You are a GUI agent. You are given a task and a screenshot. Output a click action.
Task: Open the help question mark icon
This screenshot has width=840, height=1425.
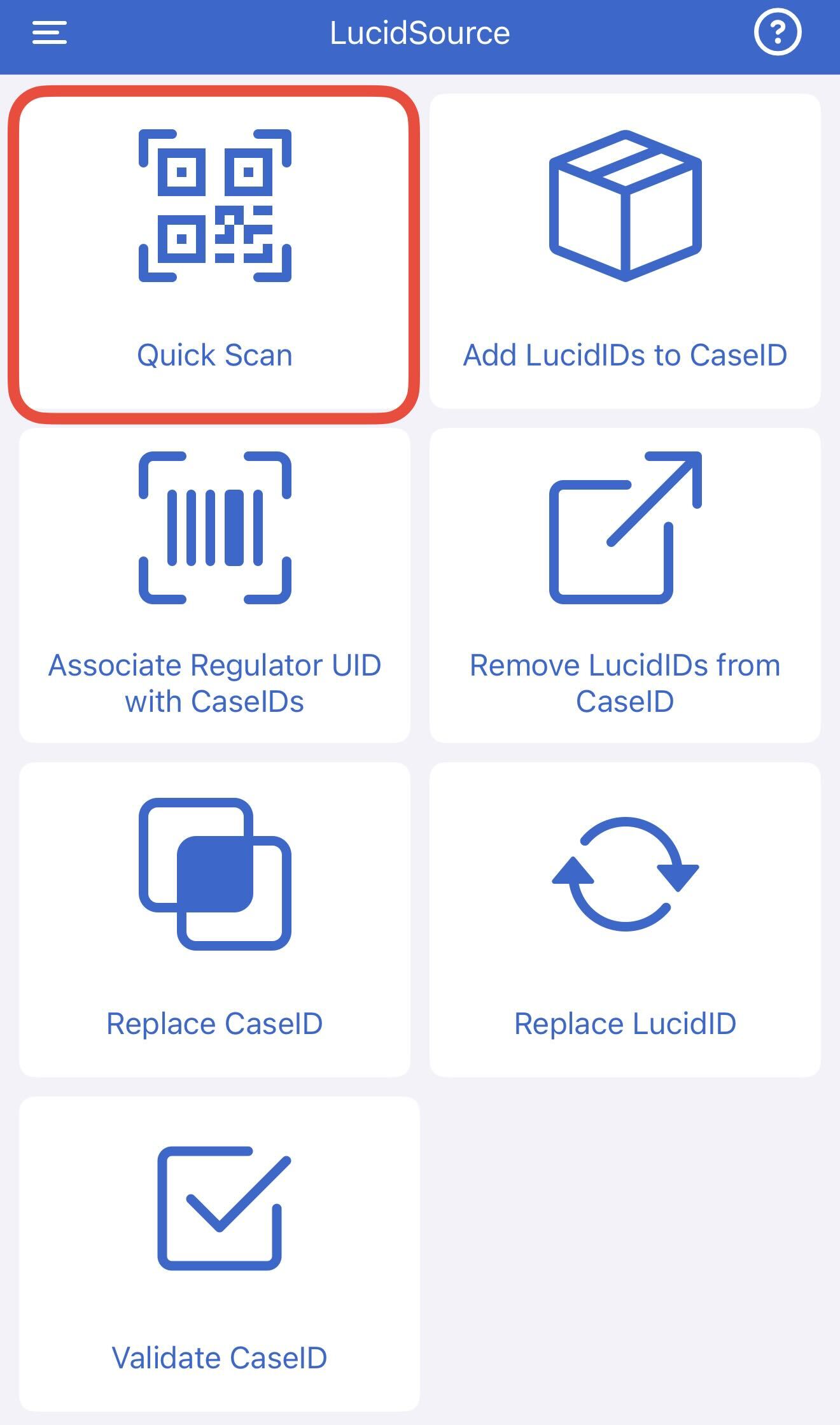pos(777,32)
